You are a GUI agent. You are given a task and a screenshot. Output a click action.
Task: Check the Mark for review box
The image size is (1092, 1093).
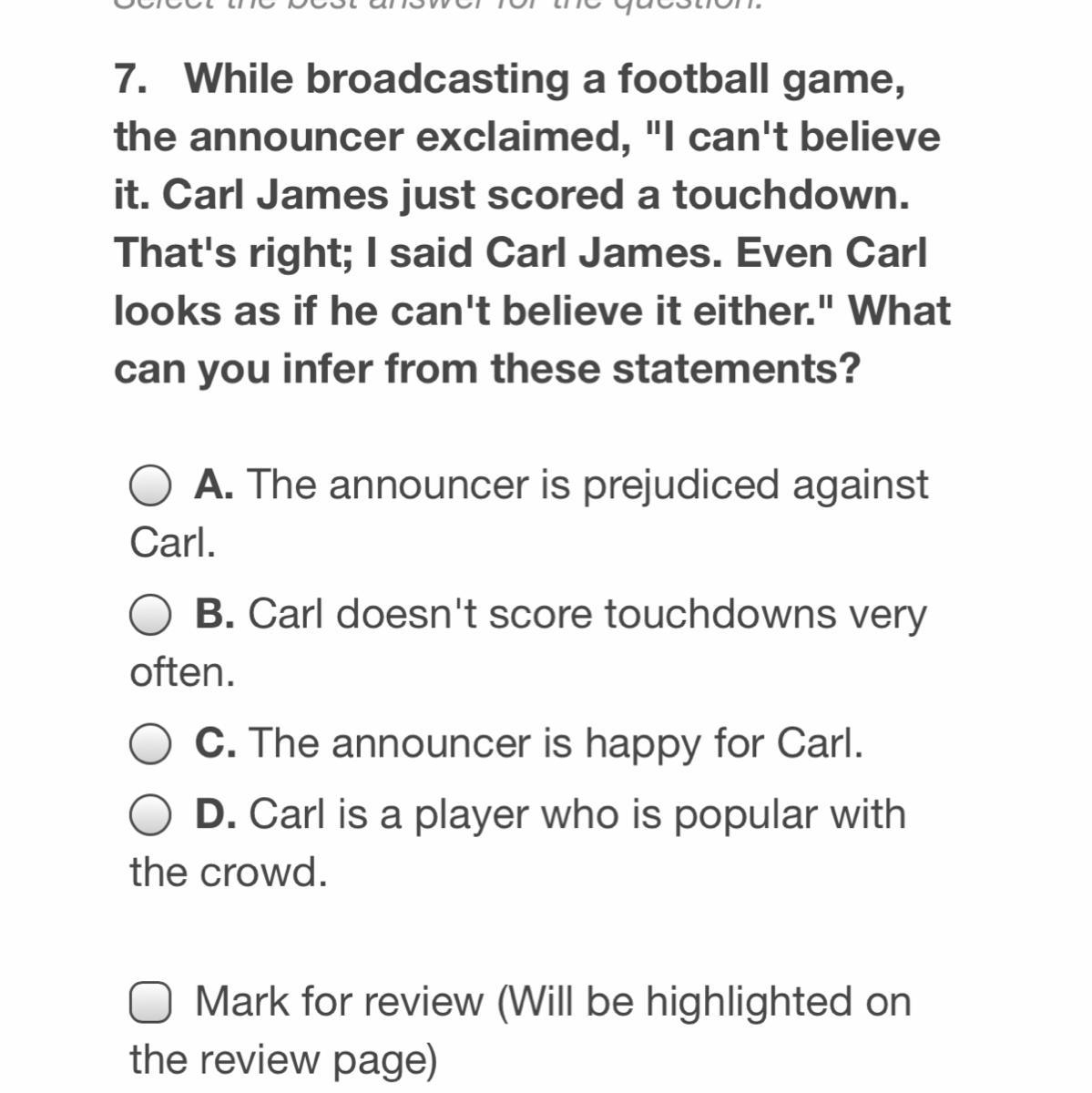coord(150,1003)
